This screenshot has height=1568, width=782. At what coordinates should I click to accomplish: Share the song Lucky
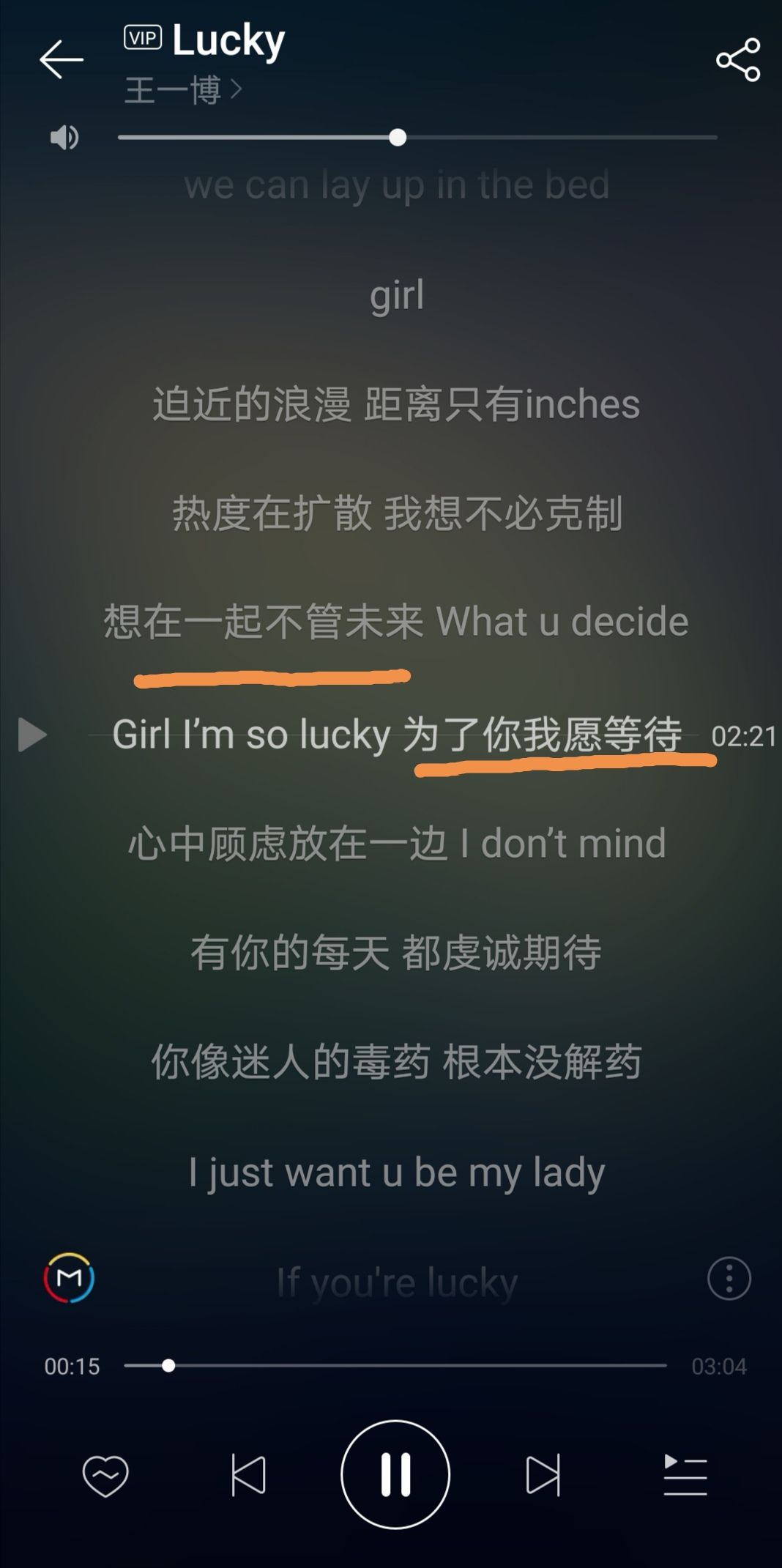737,60
